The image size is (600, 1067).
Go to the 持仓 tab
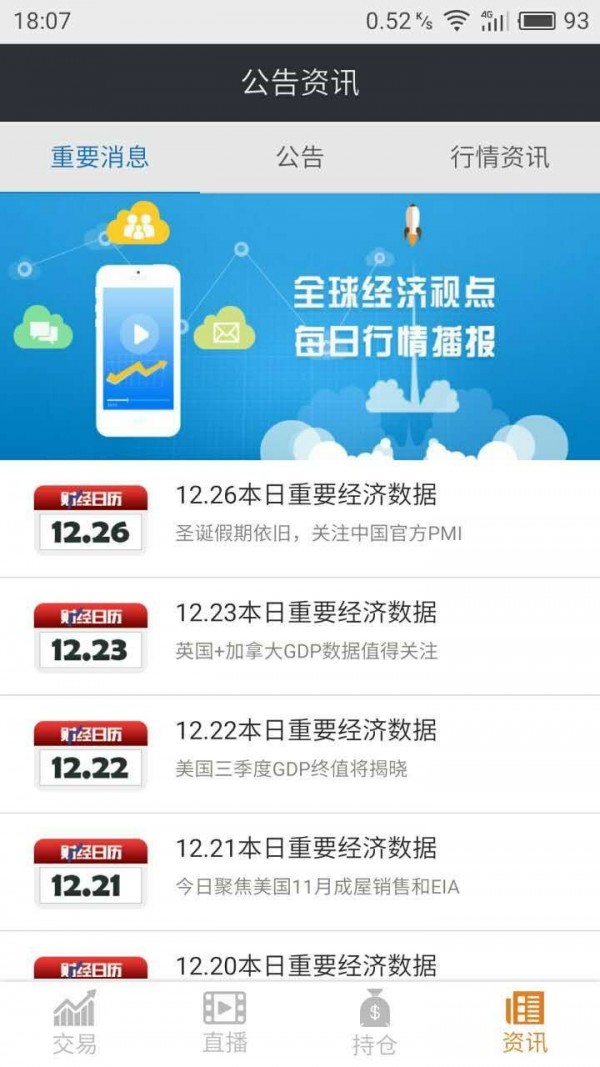point(375,1024)
